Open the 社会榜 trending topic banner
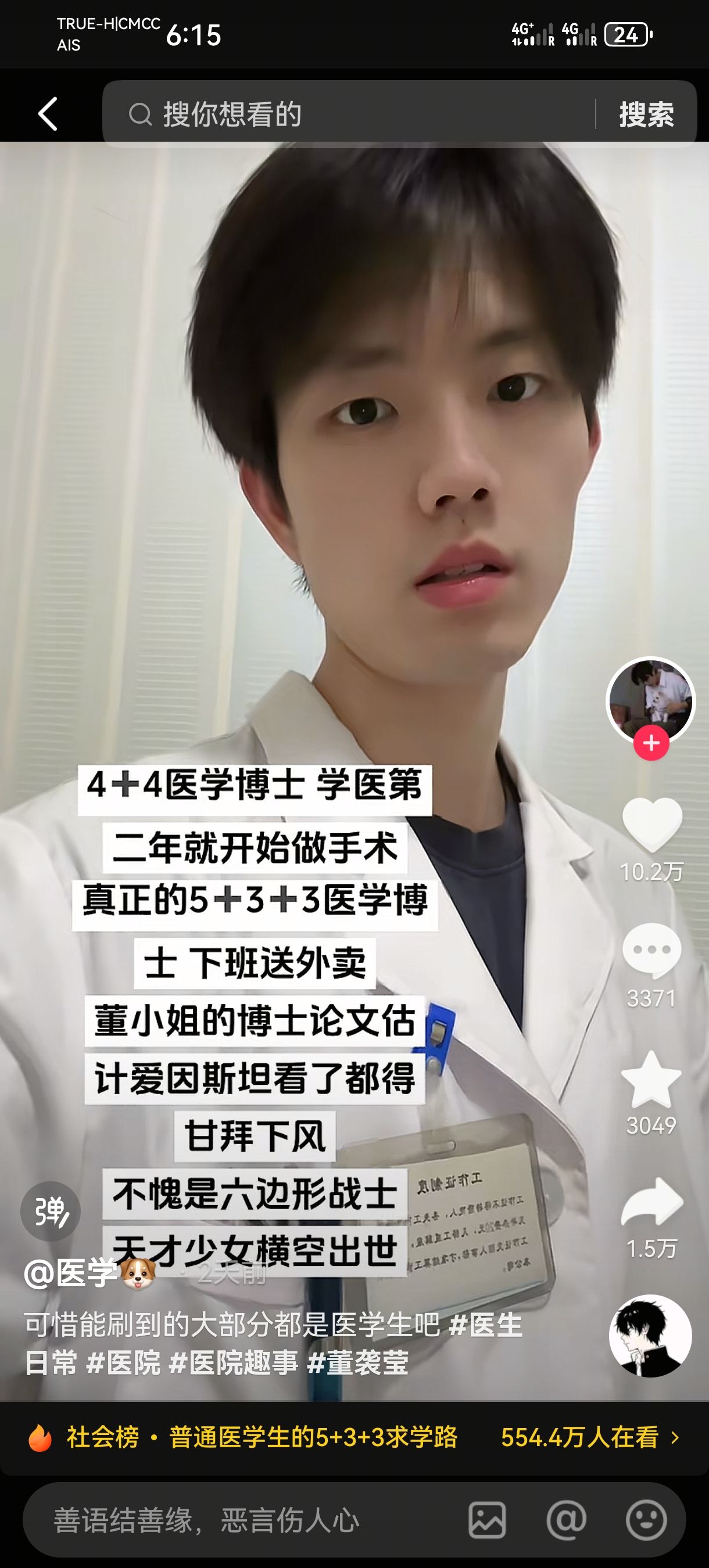 pos(354,1437)
